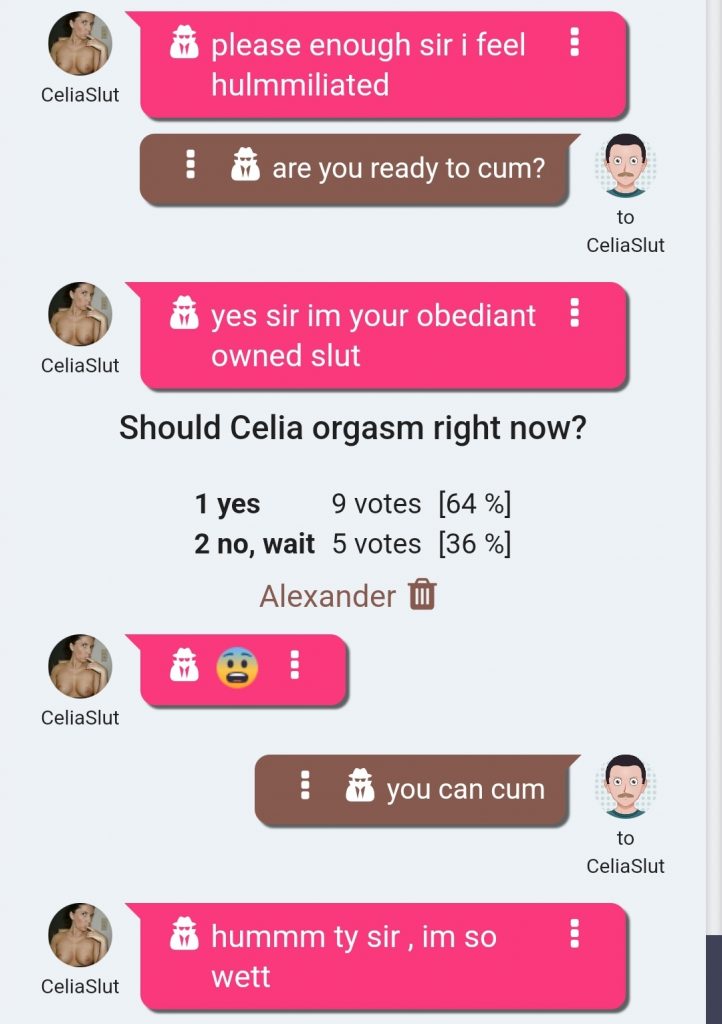Open the poll creator name Alexander
722x1024 pixels.
coord(328,596)
